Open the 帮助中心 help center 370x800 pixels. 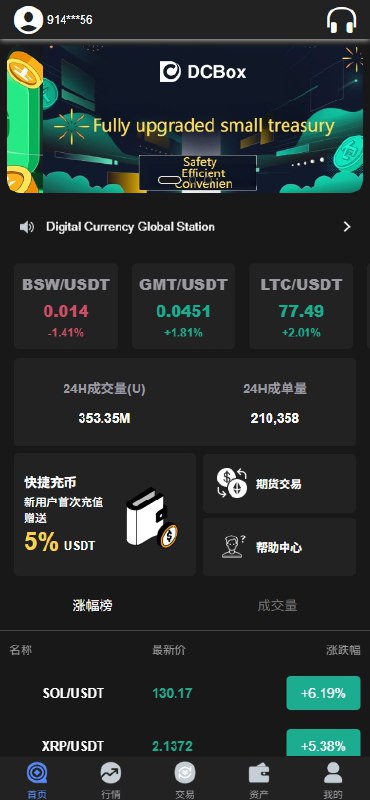click(x=279, y=547)
